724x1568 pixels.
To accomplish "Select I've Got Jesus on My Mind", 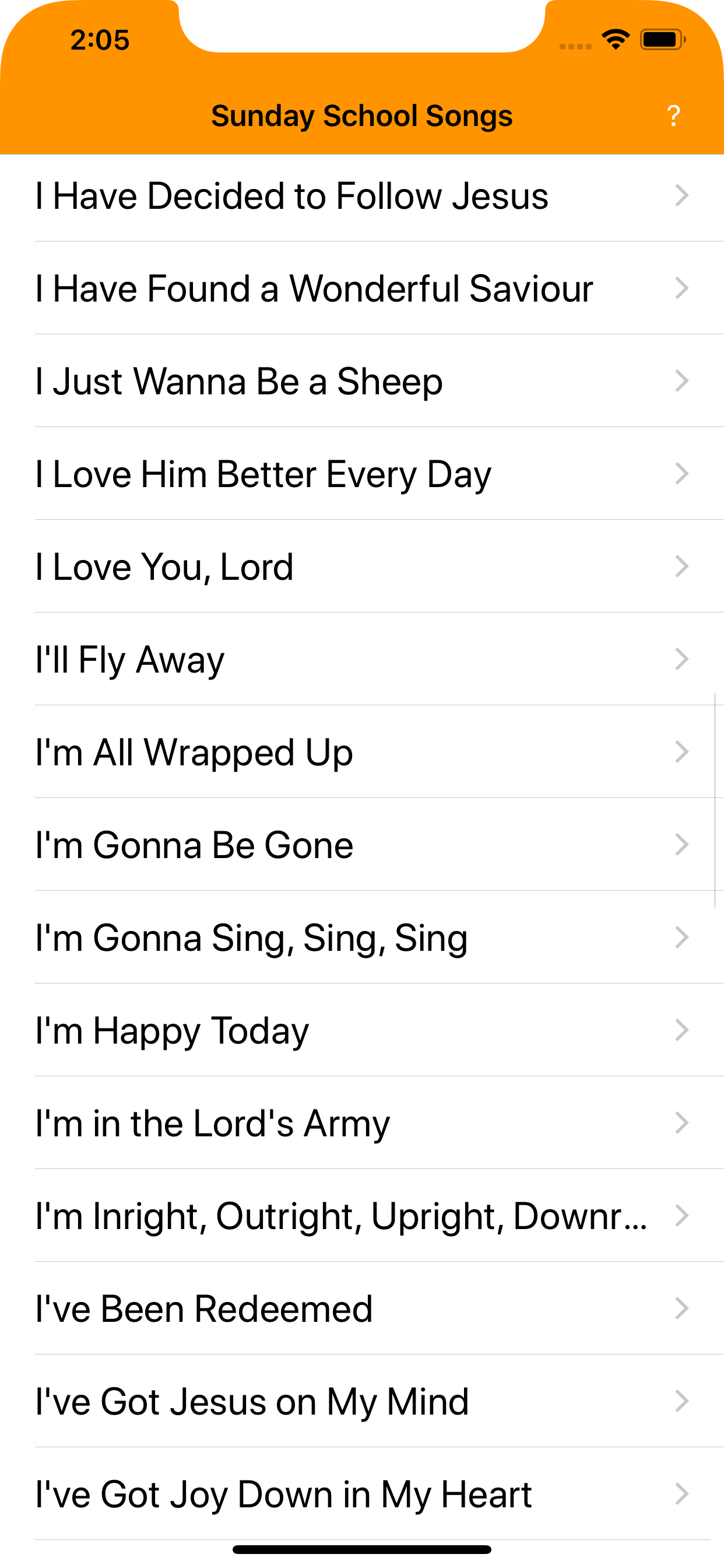I will coord(251,1401).
